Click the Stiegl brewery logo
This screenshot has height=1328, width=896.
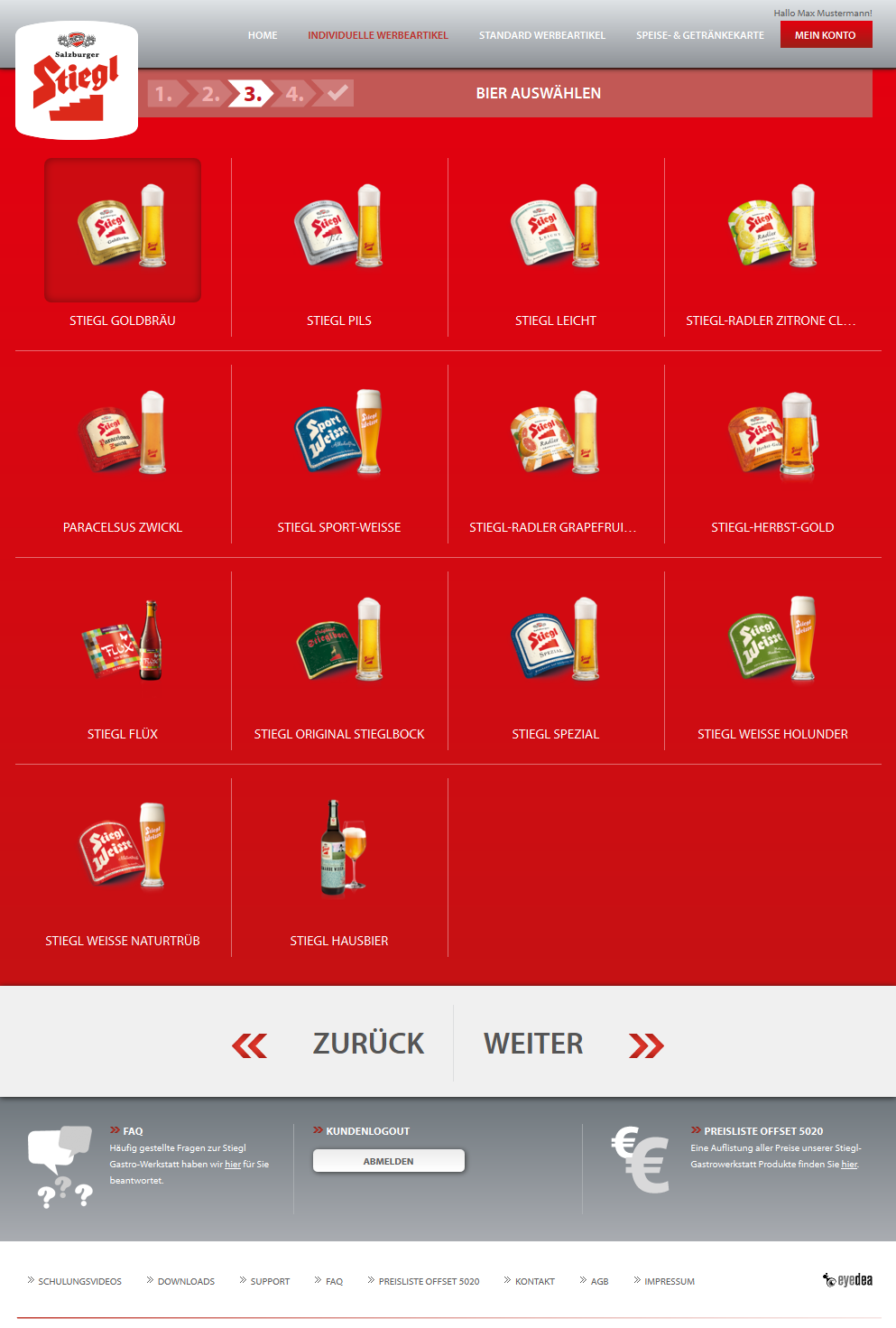77,77
